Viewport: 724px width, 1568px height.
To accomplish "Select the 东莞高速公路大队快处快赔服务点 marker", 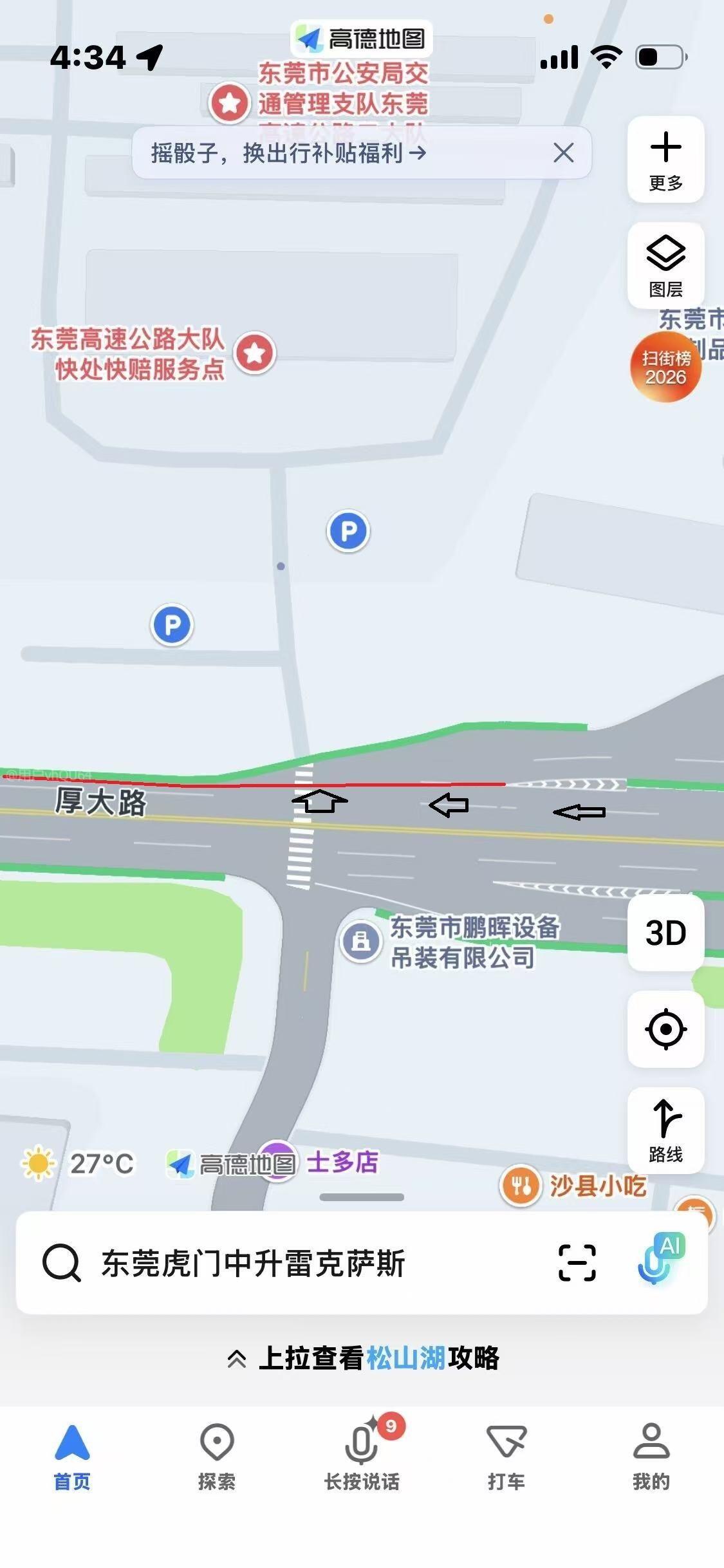I will pos(255,353).
